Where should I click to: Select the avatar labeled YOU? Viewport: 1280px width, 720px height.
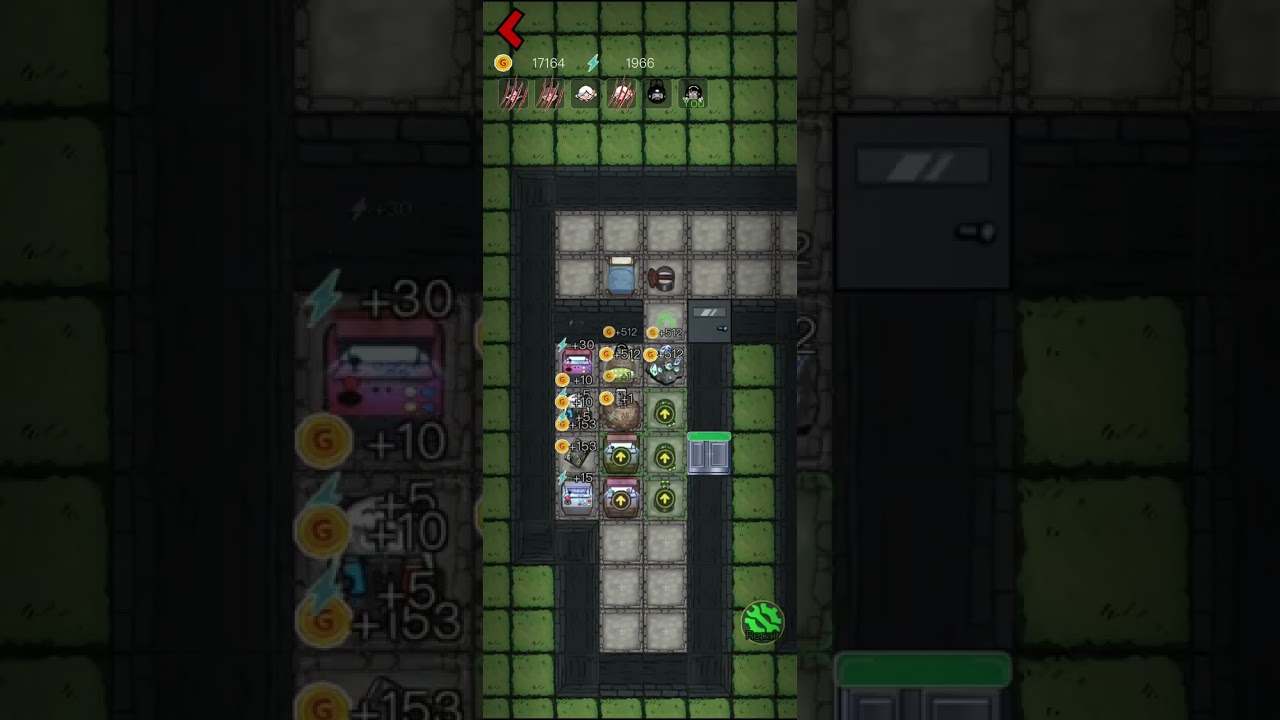(692, 95)
